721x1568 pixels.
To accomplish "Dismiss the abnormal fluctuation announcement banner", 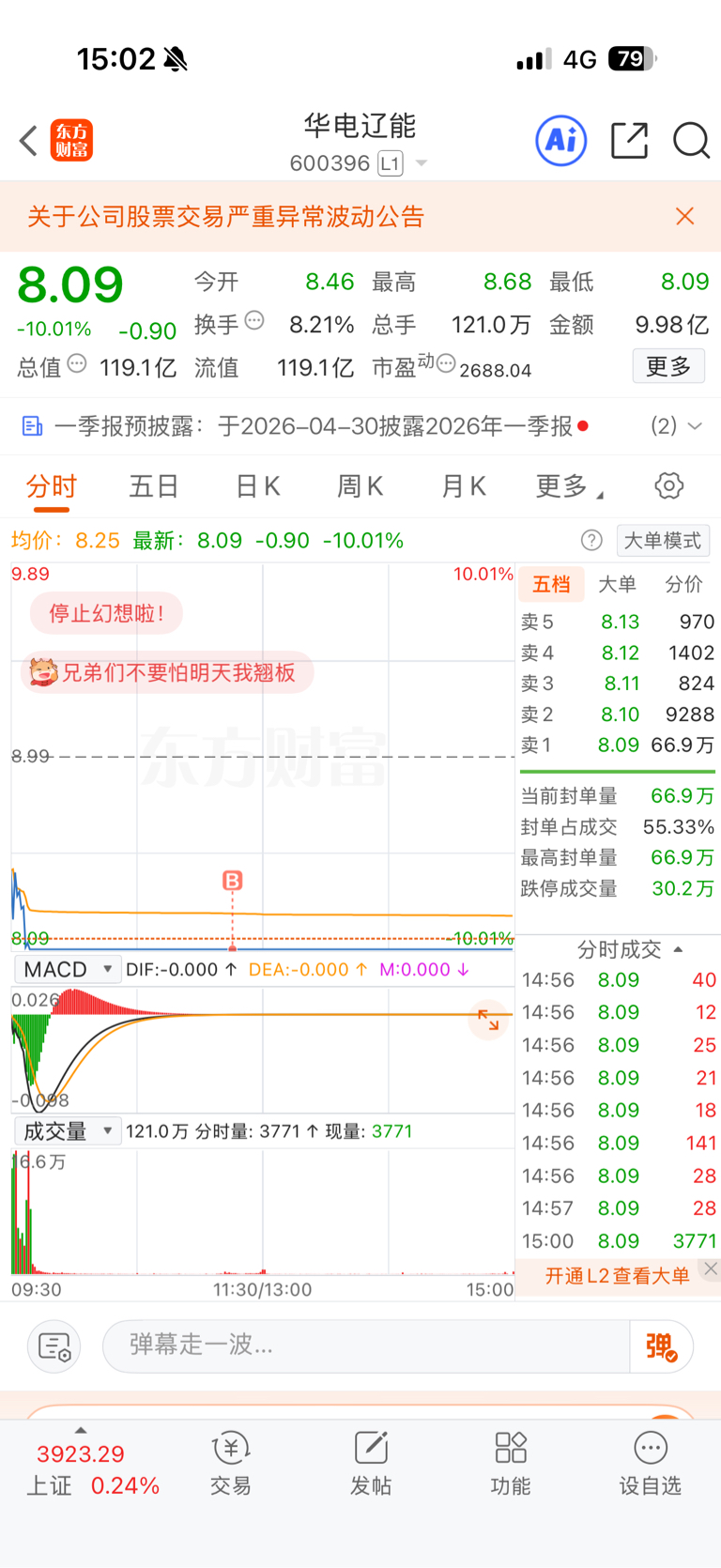I will point(685,217).
